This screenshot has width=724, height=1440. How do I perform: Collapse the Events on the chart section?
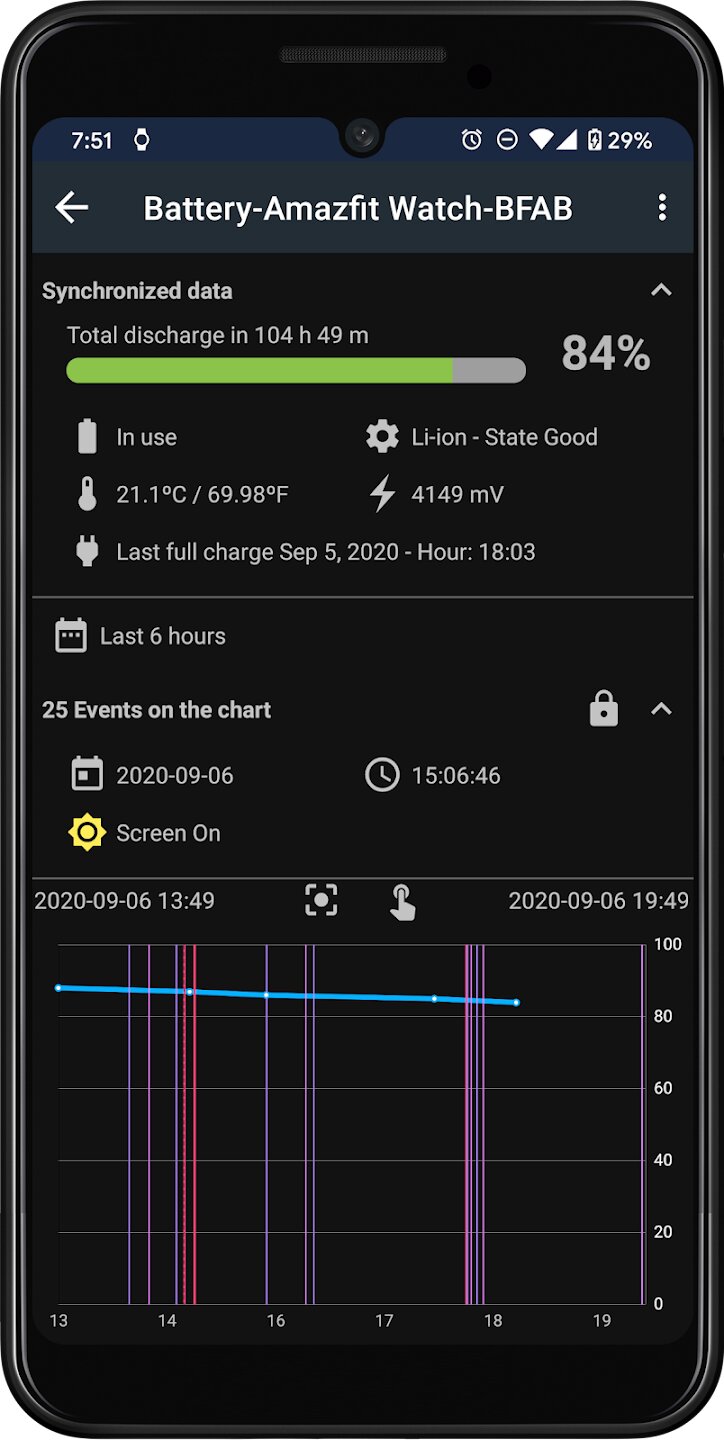[661, 710]
